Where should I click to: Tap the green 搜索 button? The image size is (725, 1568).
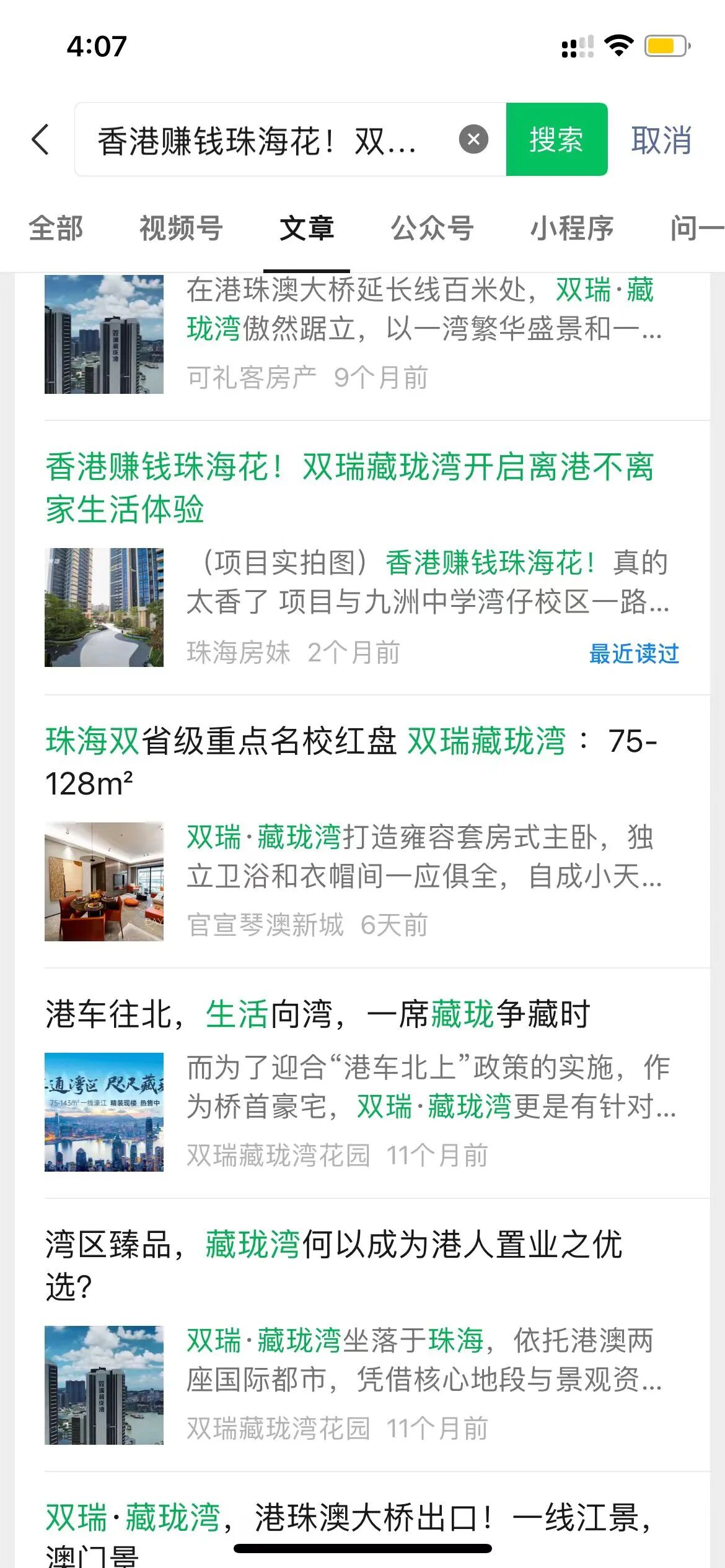click(556, 139)
